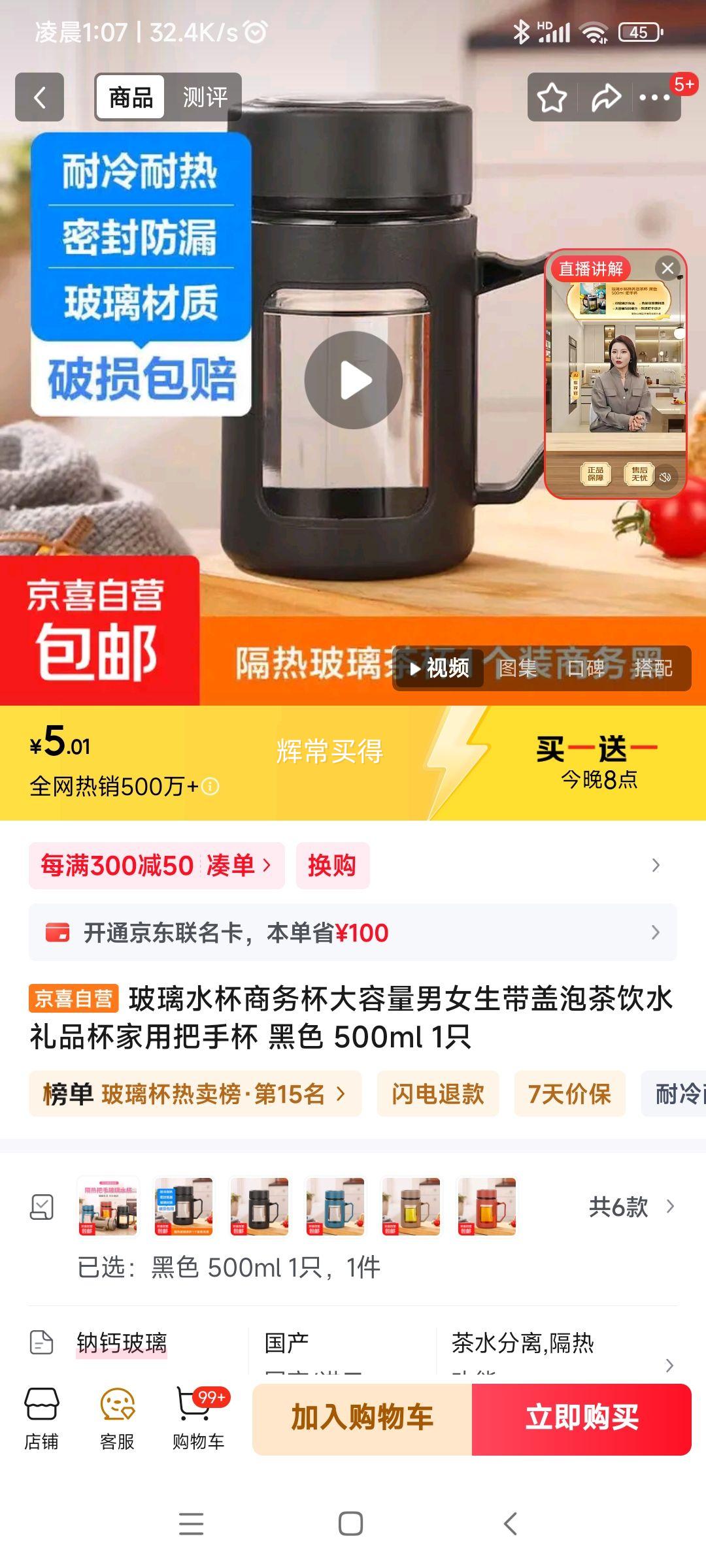This screenshot has width=706, height=1568.
Task: Unmute the live stream preview
Action: point(665,477)
